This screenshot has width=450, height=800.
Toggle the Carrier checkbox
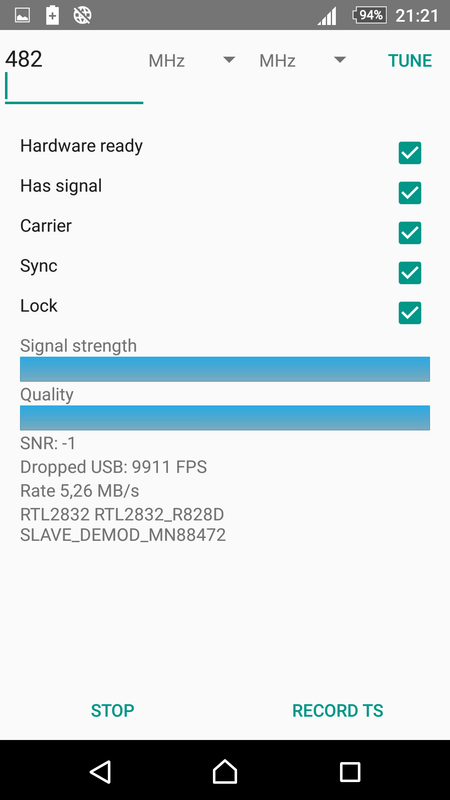tap(410, 233)
